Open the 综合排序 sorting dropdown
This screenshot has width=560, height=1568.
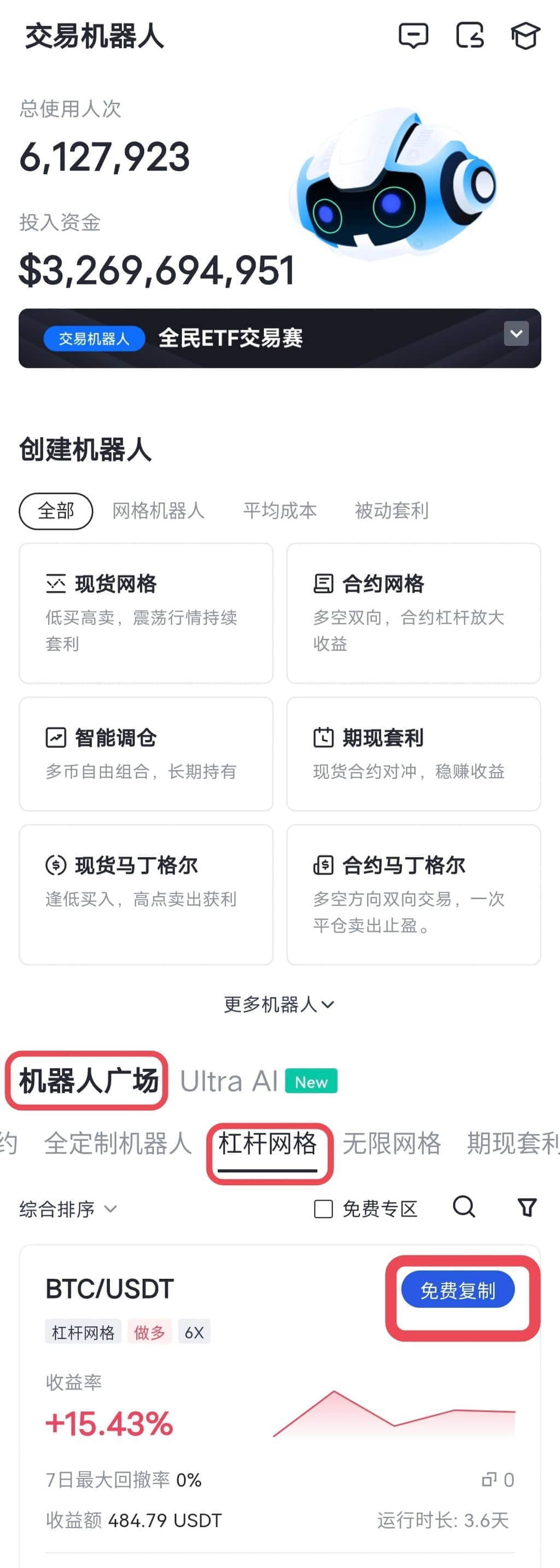(68, 1208)
